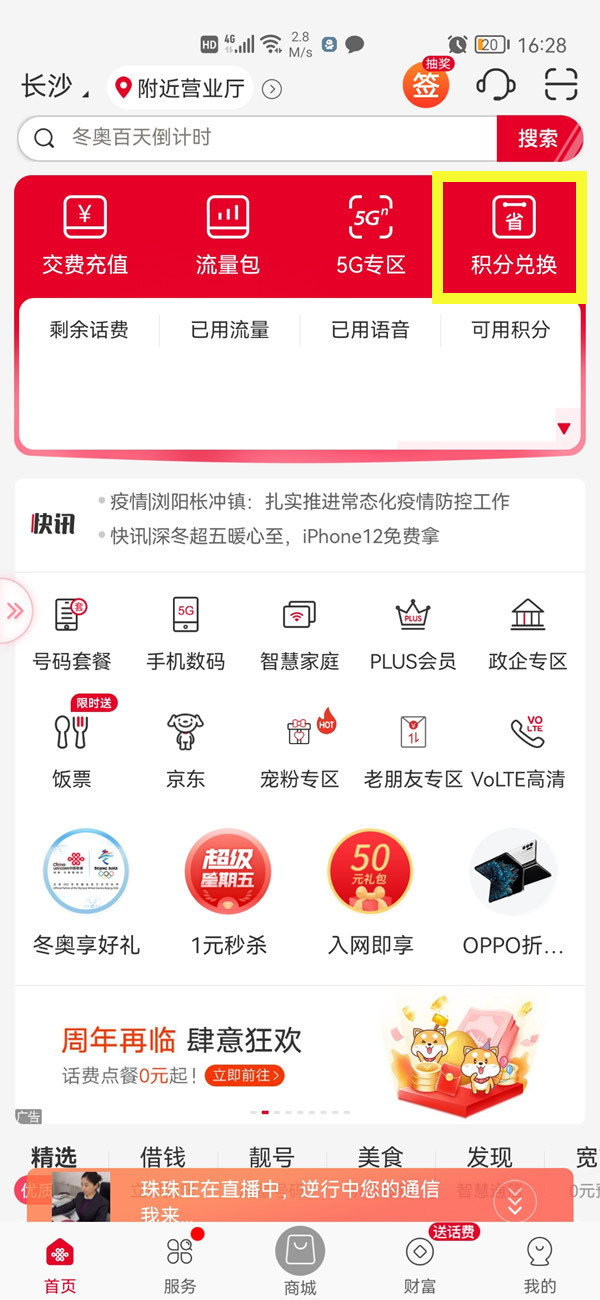Screen dimensions: 600x1300
Task: Enter the 5G专区 section
Action: [x=371, y=237]
